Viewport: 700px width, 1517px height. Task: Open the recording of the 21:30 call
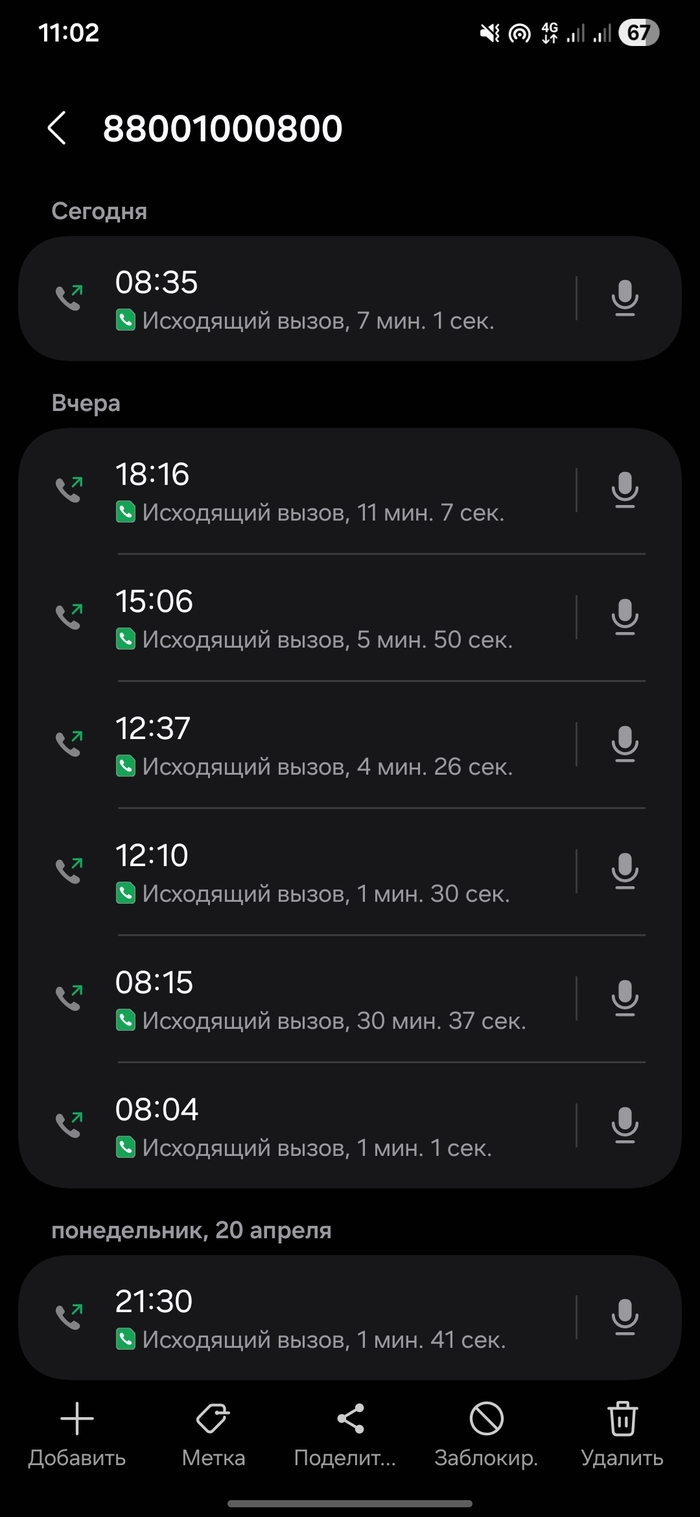pos(624,1317)
